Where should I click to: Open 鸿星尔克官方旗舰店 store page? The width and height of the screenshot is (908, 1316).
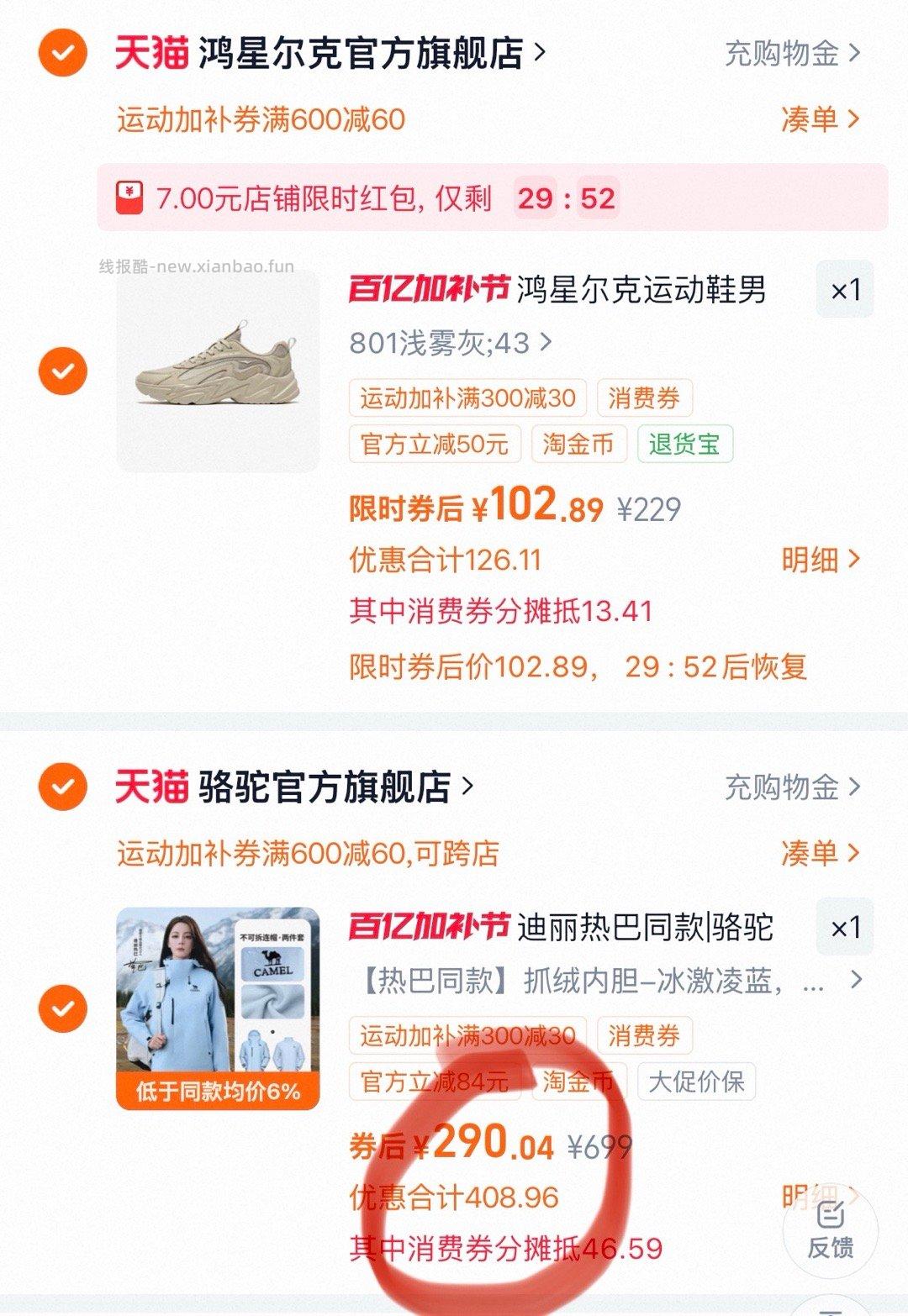point(362,52)
